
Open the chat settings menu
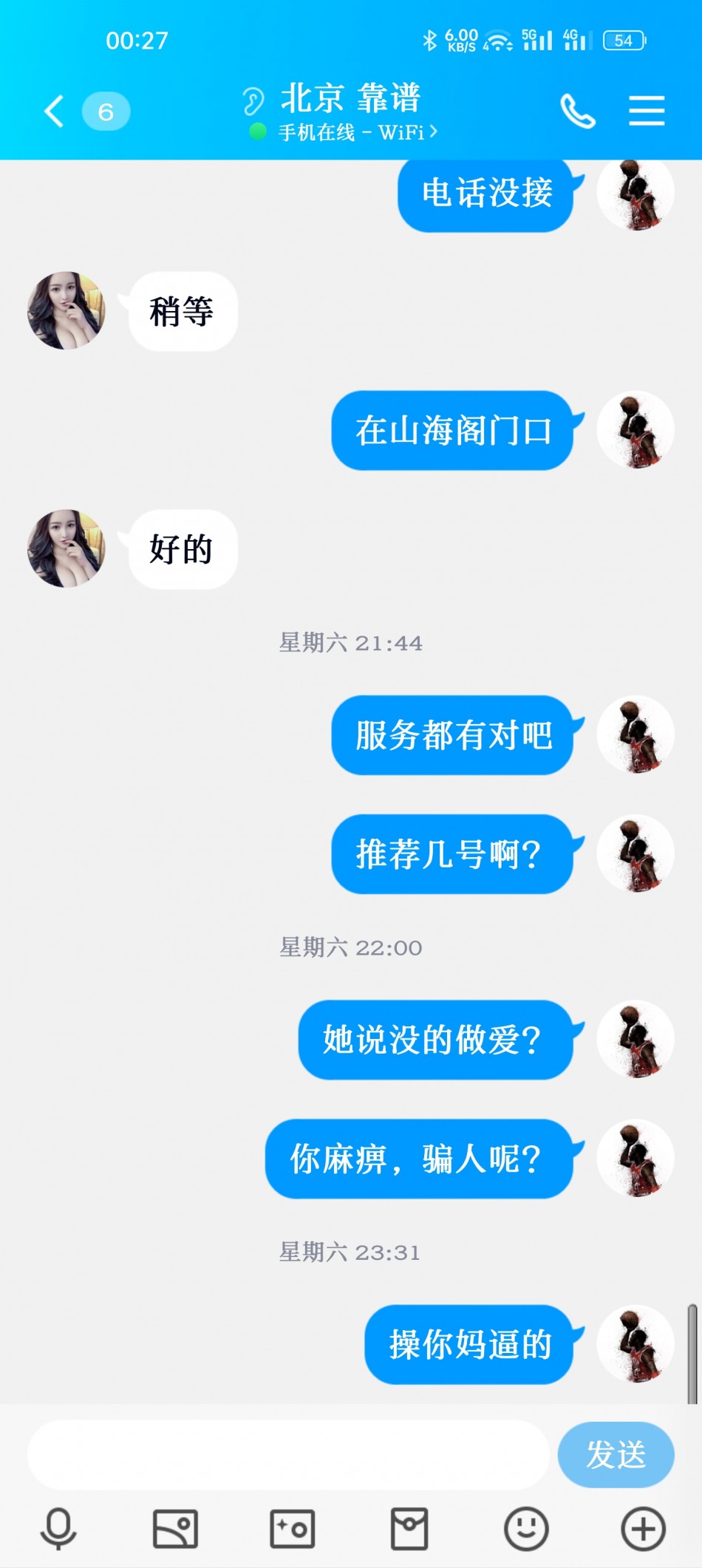point(647,112)
